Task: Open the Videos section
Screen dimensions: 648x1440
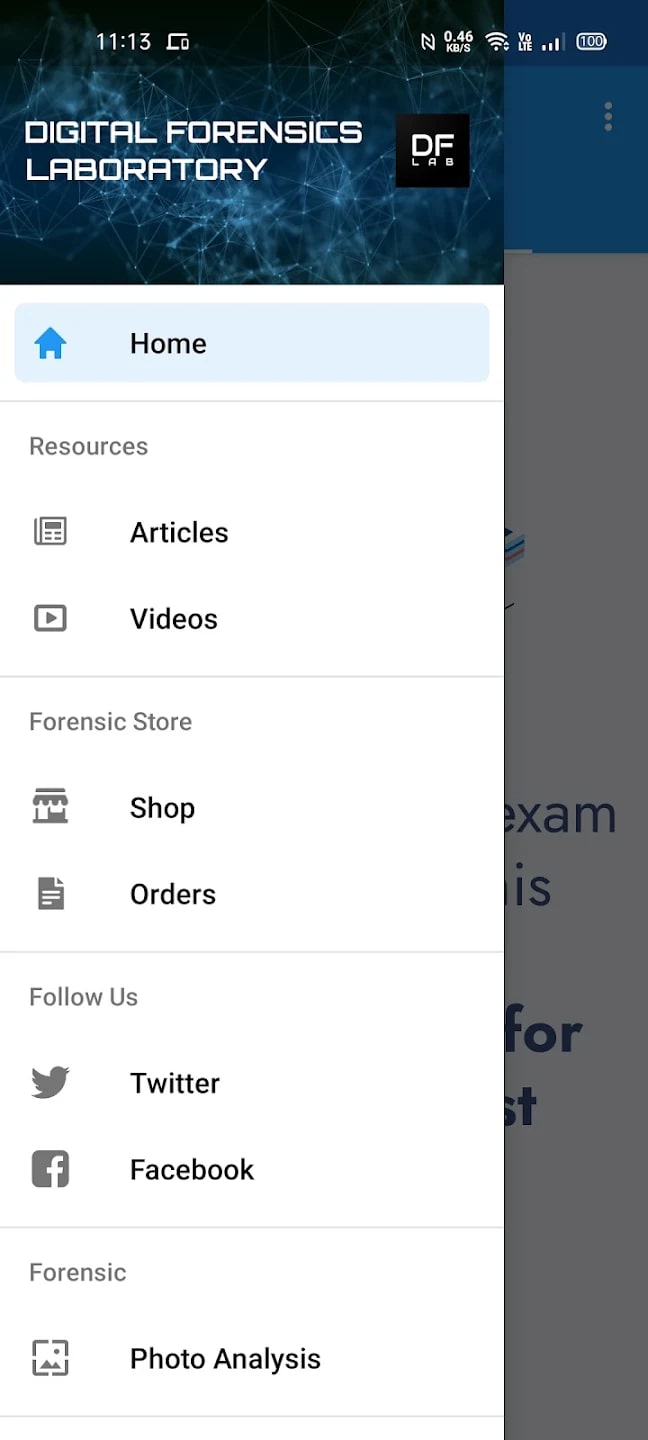Action: point(252,618)
